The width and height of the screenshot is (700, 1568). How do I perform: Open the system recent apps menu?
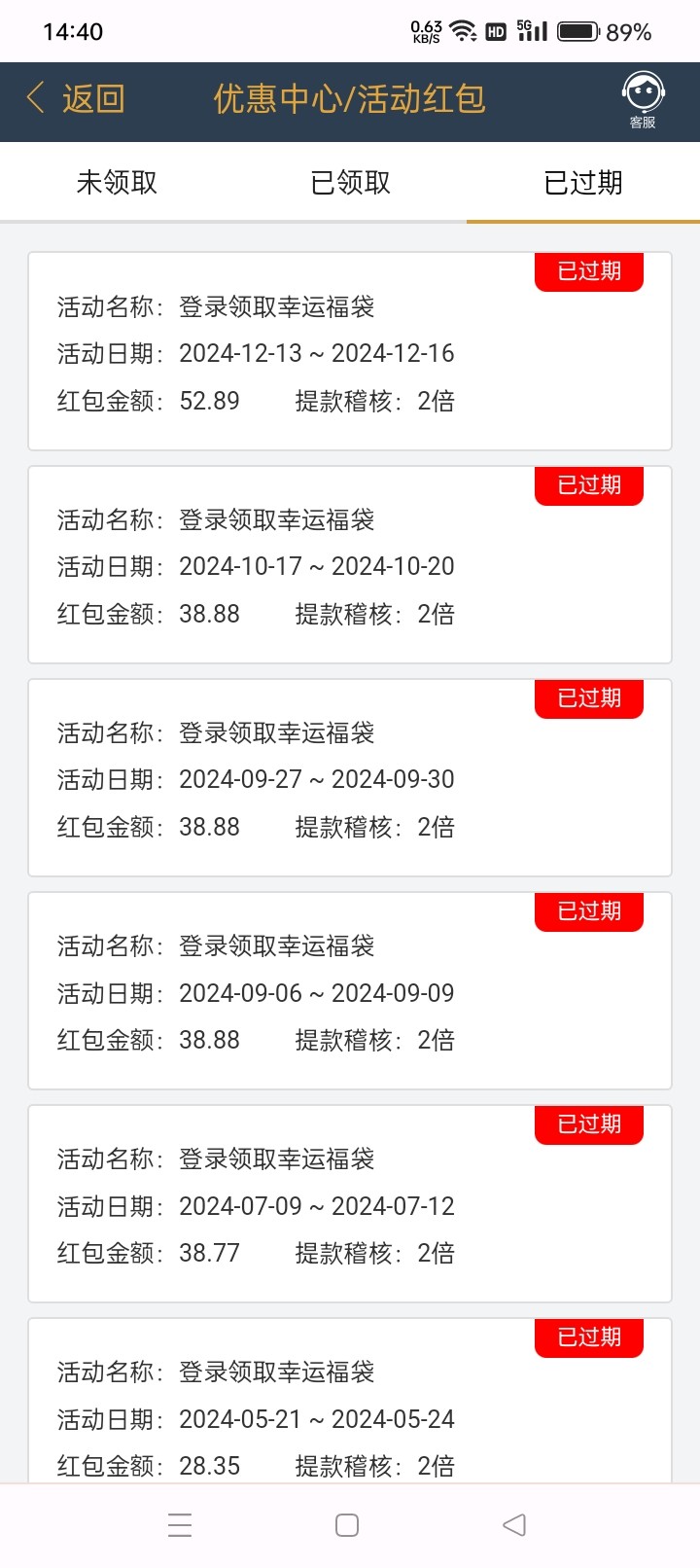[180, 1524]
